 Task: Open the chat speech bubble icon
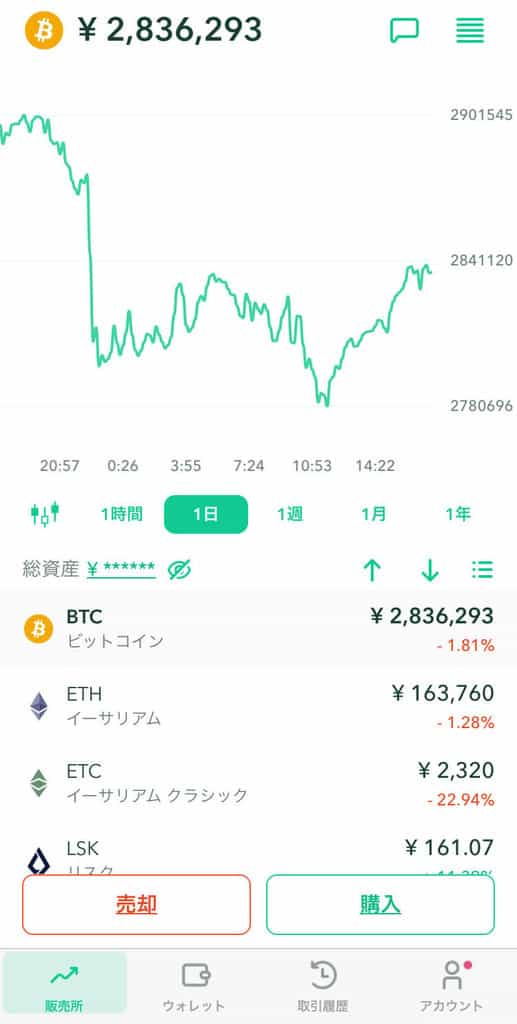404,30
